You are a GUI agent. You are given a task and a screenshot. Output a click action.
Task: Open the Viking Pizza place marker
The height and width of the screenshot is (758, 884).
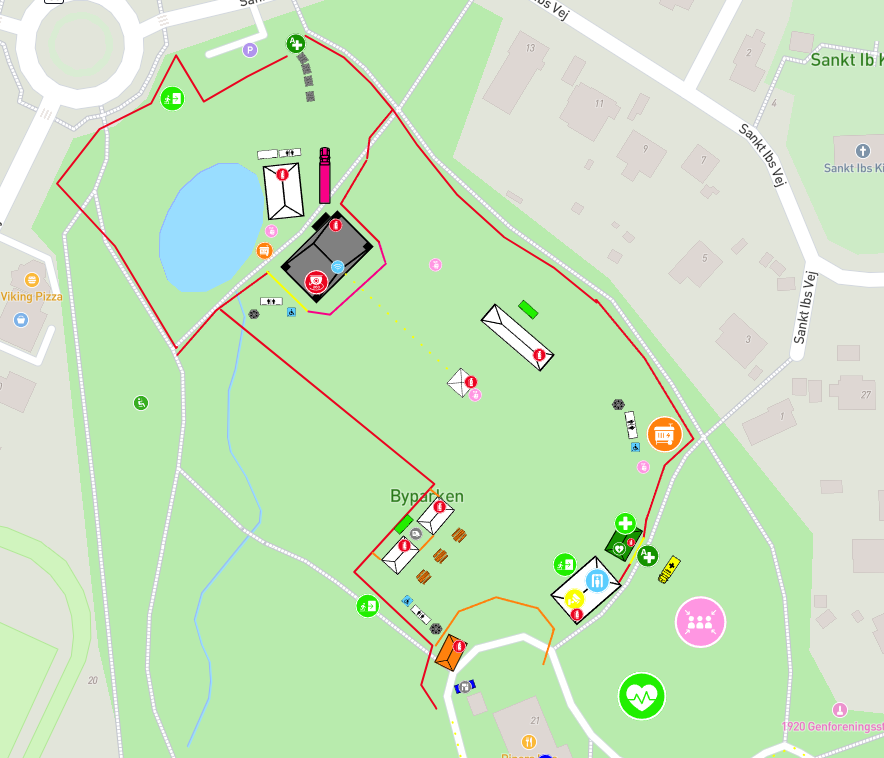point(31,280)
